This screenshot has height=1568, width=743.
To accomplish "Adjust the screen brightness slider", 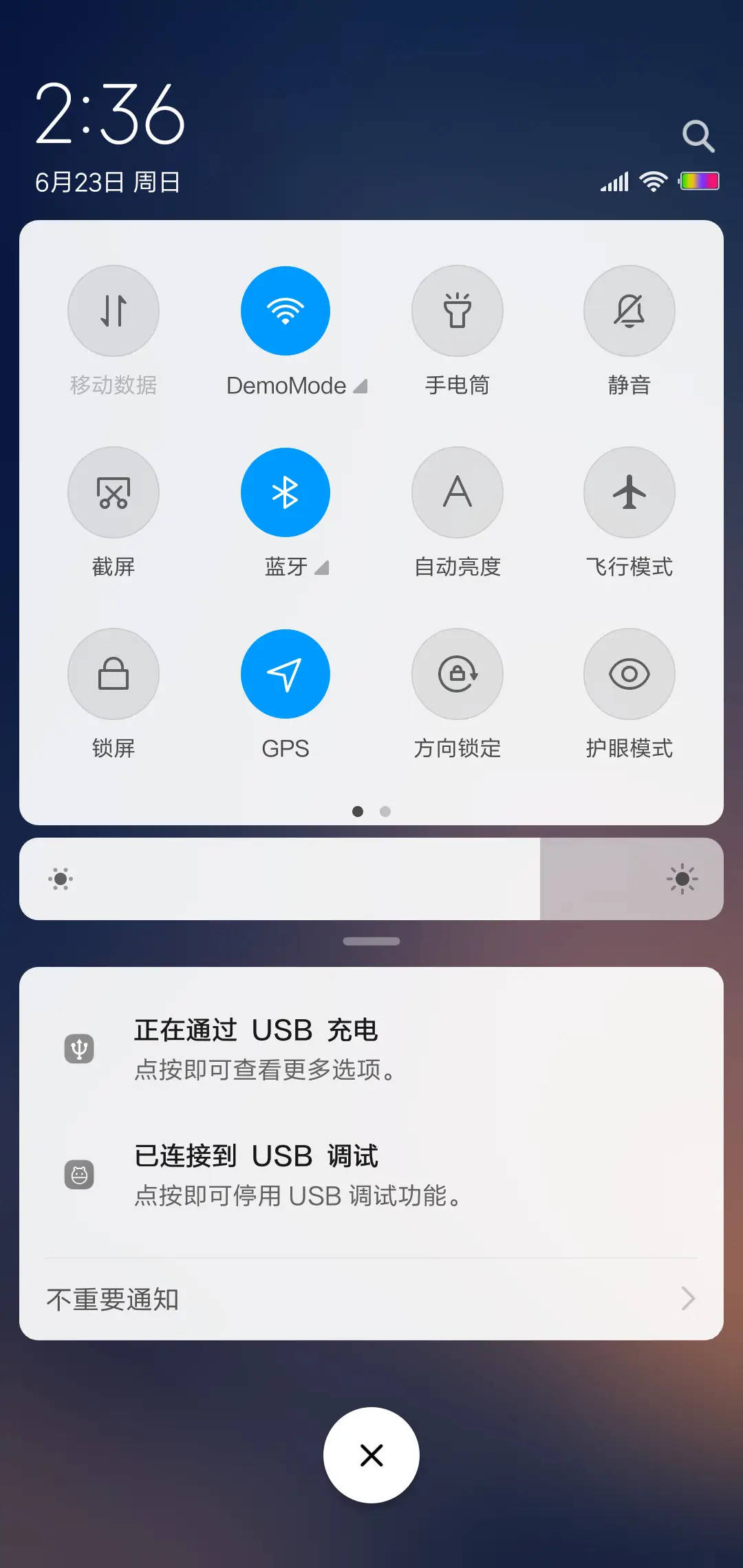I will pyautogui.click(x=371, y=879).
